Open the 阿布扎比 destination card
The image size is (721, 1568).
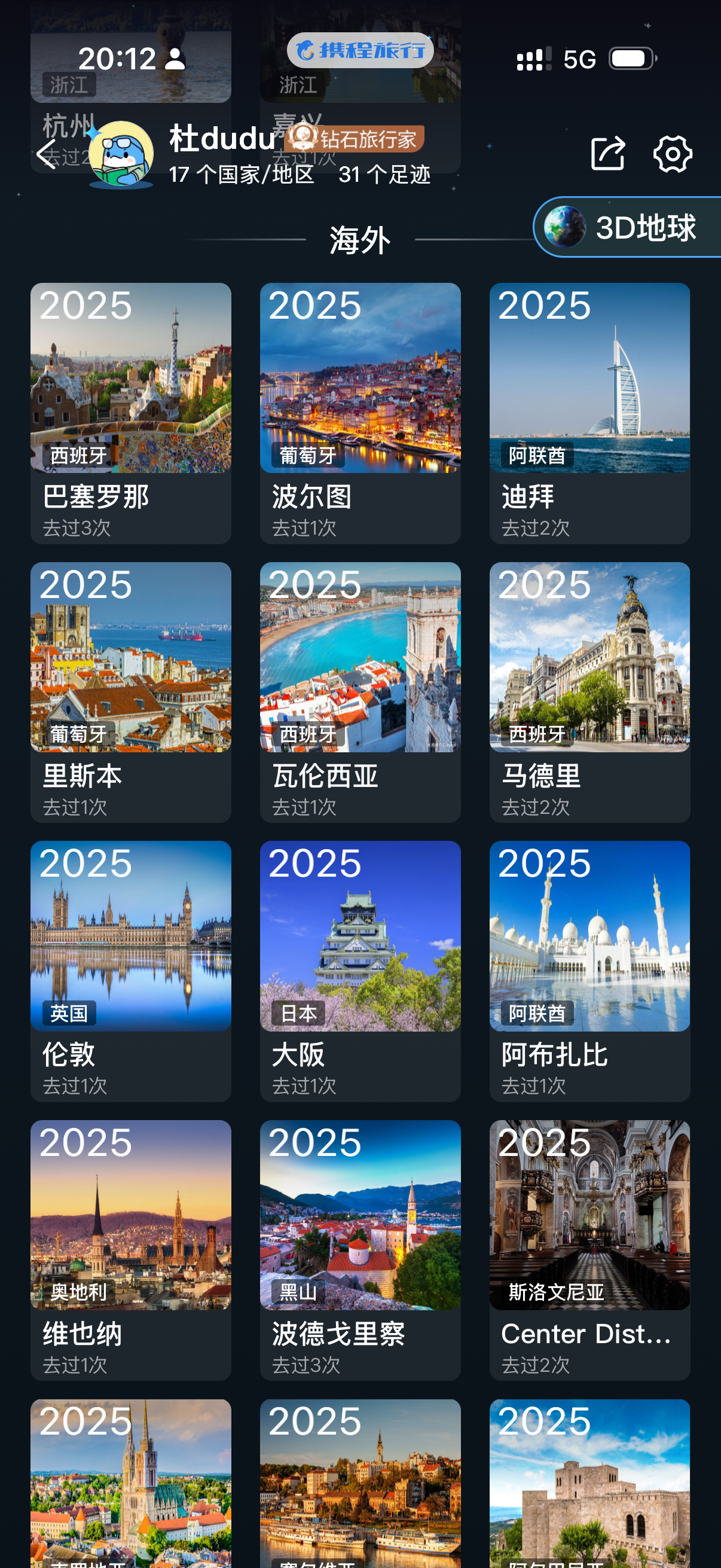(589, 970)
